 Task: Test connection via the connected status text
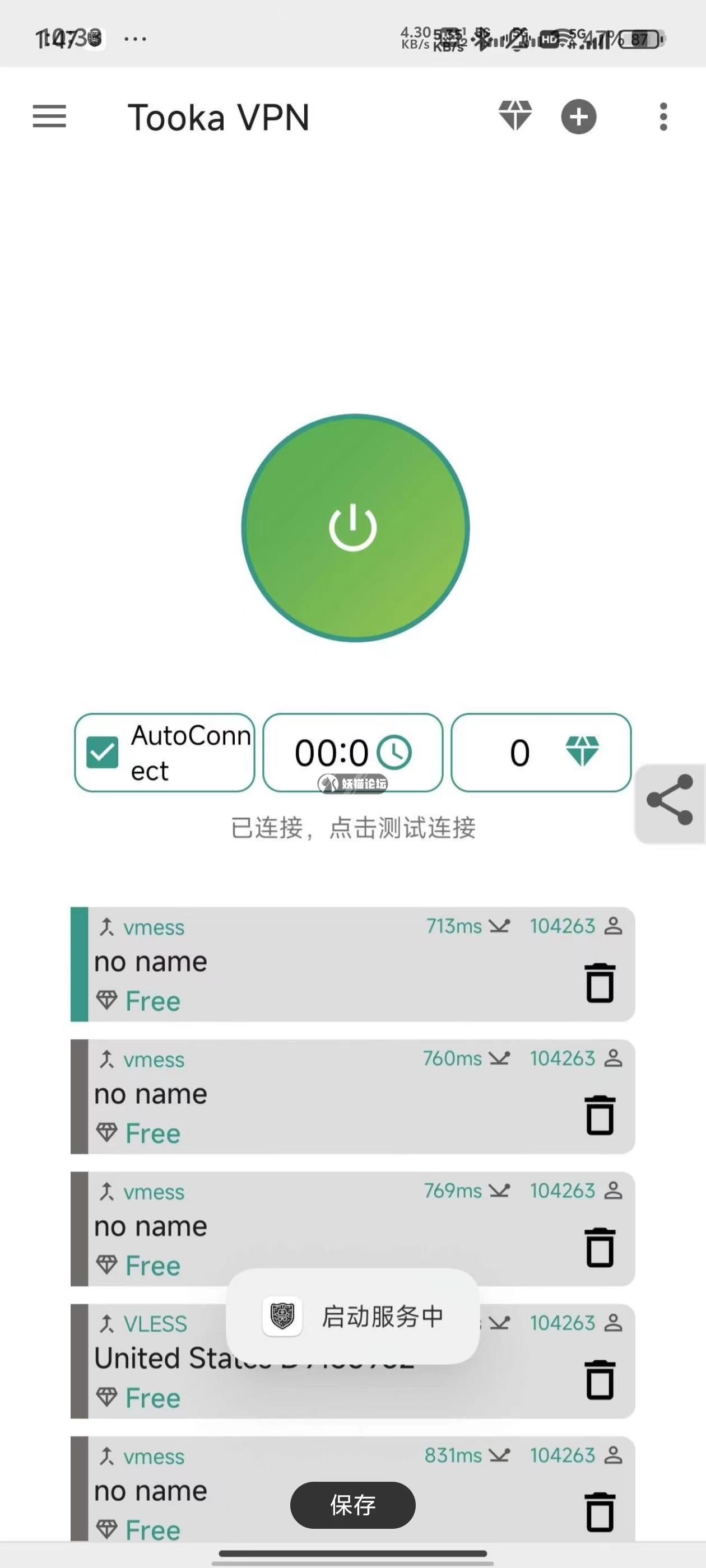352,828
